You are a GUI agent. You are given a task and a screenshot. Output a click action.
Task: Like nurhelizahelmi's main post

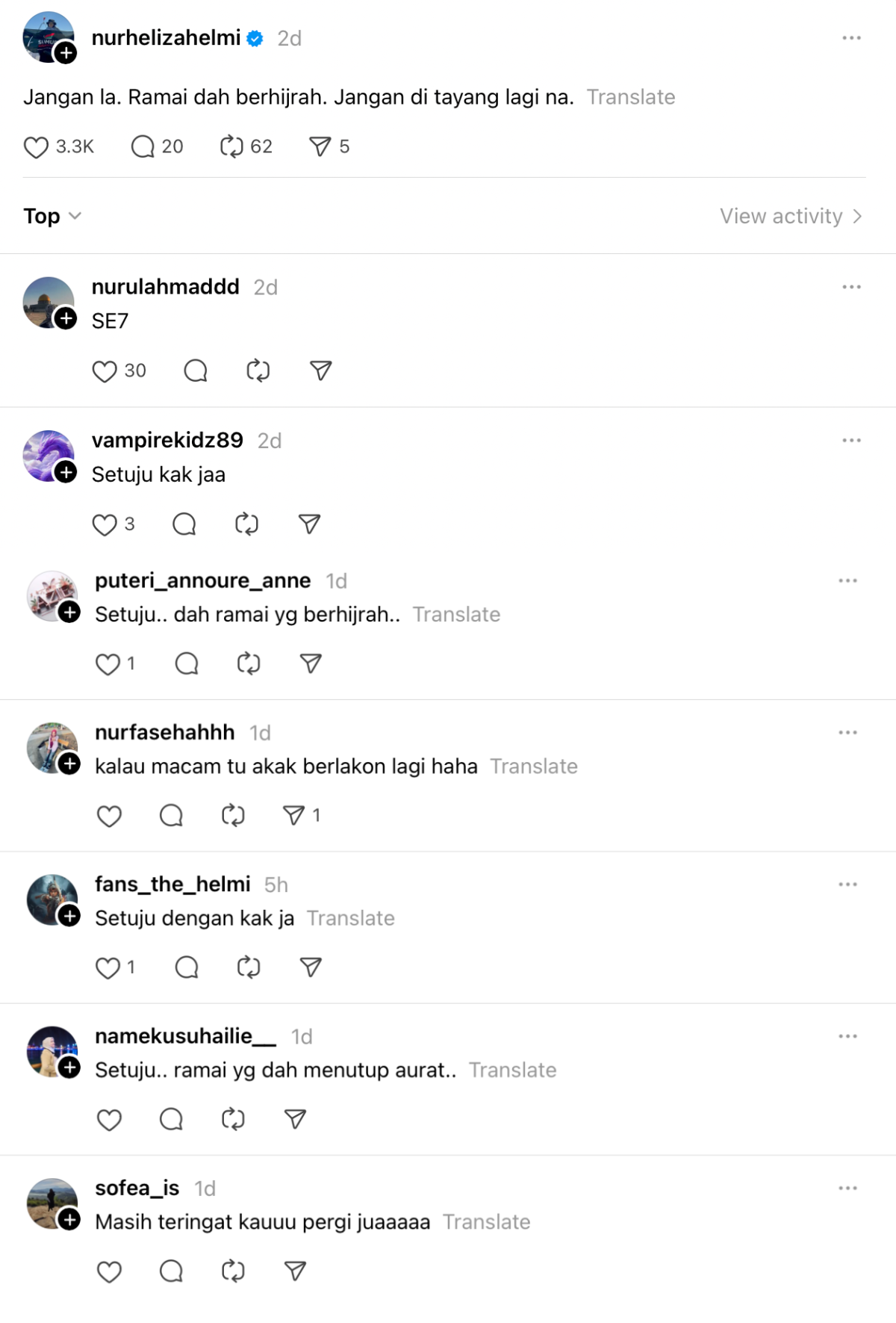pos(36,147)
